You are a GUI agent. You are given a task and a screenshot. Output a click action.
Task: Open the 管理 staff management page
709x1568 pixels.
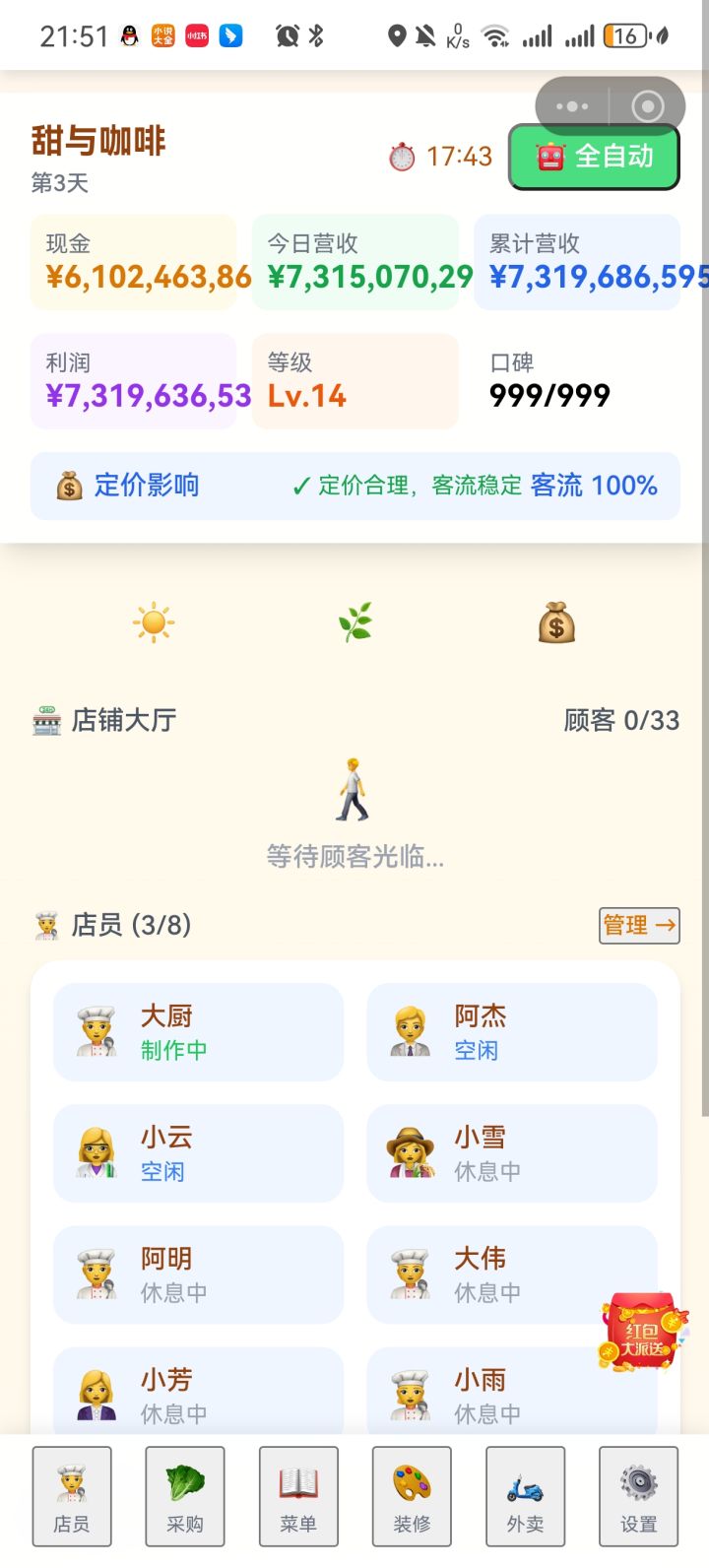(639, 926)
